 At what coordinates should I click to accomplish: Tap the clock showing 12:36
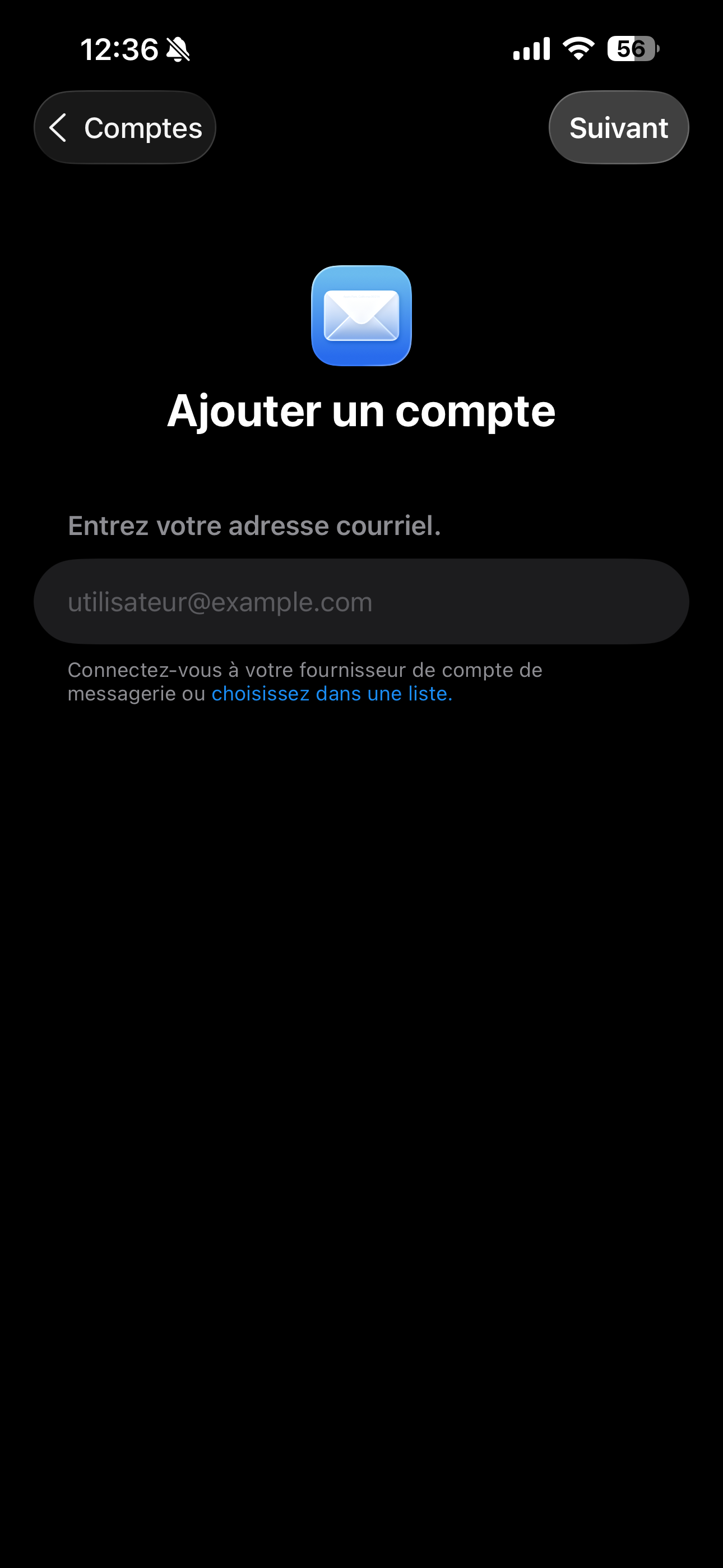119,49
